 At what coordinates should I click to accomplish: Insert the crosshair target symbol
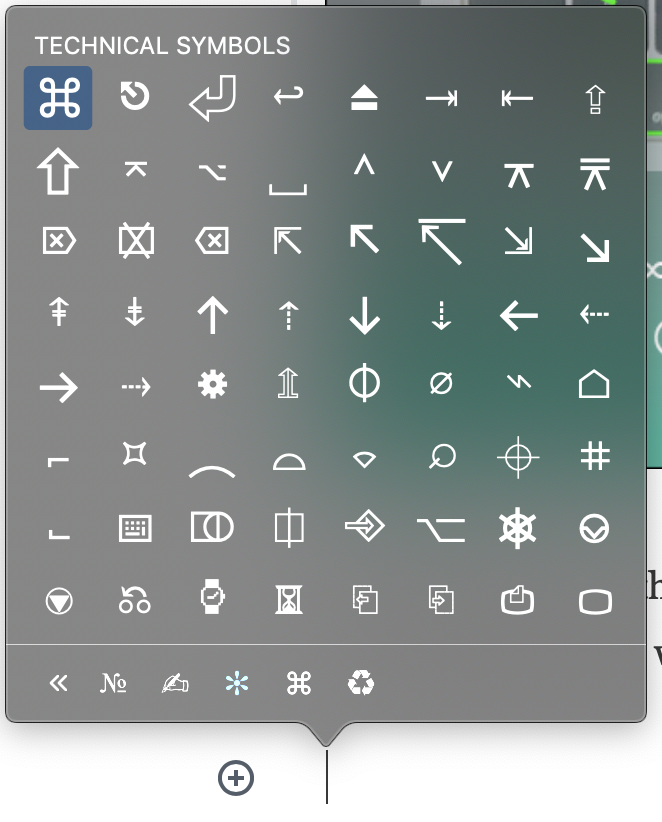pos(517,457)
